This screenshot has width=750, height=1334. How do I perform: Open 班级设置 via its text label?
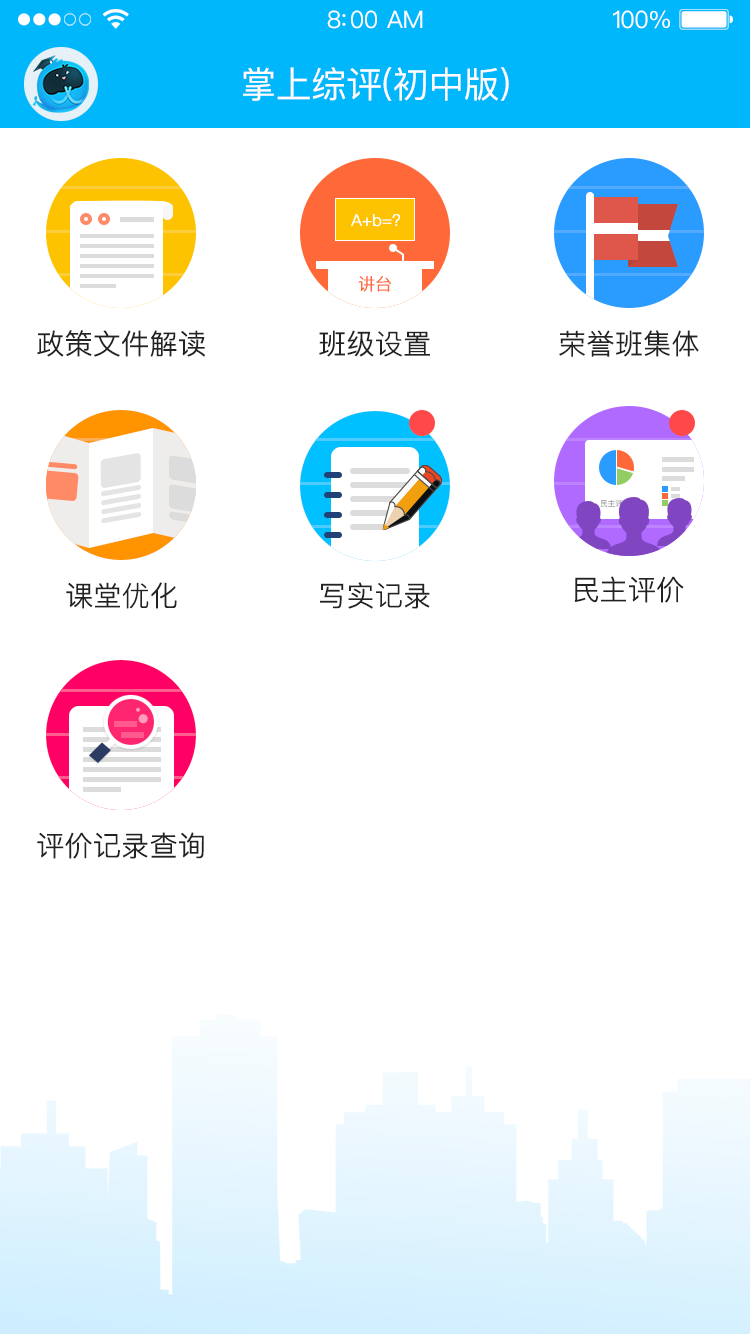point(374,343)
